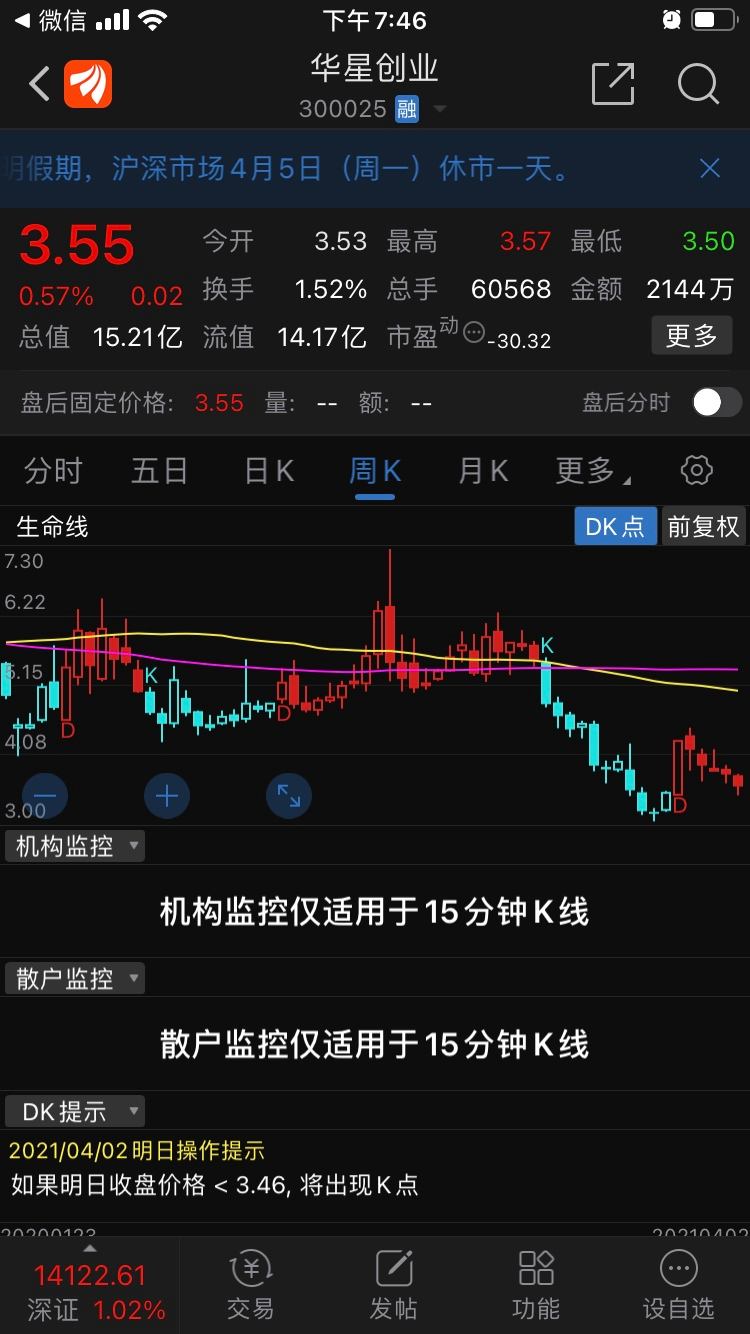Zoom in the K-line chart

pyautogui.click(x=167, y=796)
